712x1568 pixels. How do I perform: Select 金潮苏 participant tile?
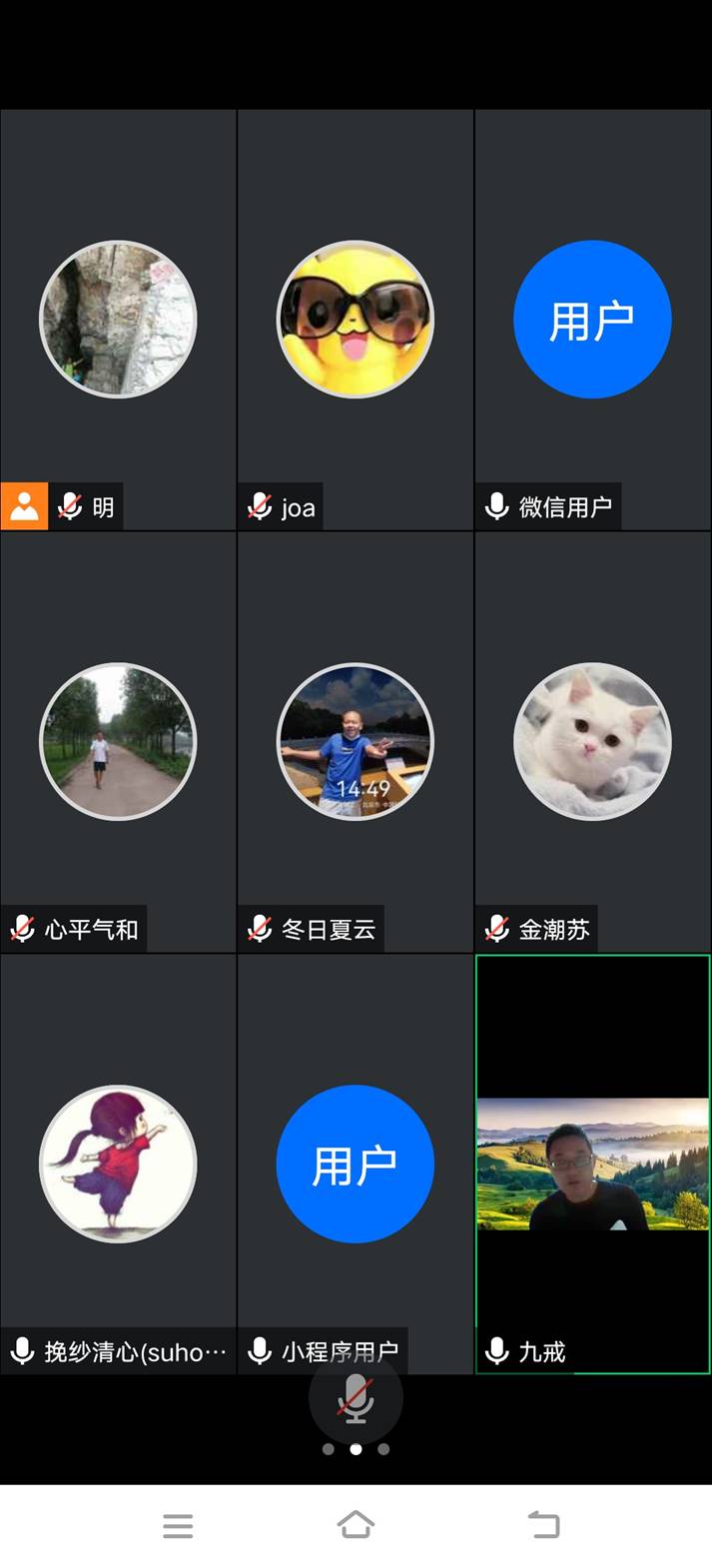[592, 741]
